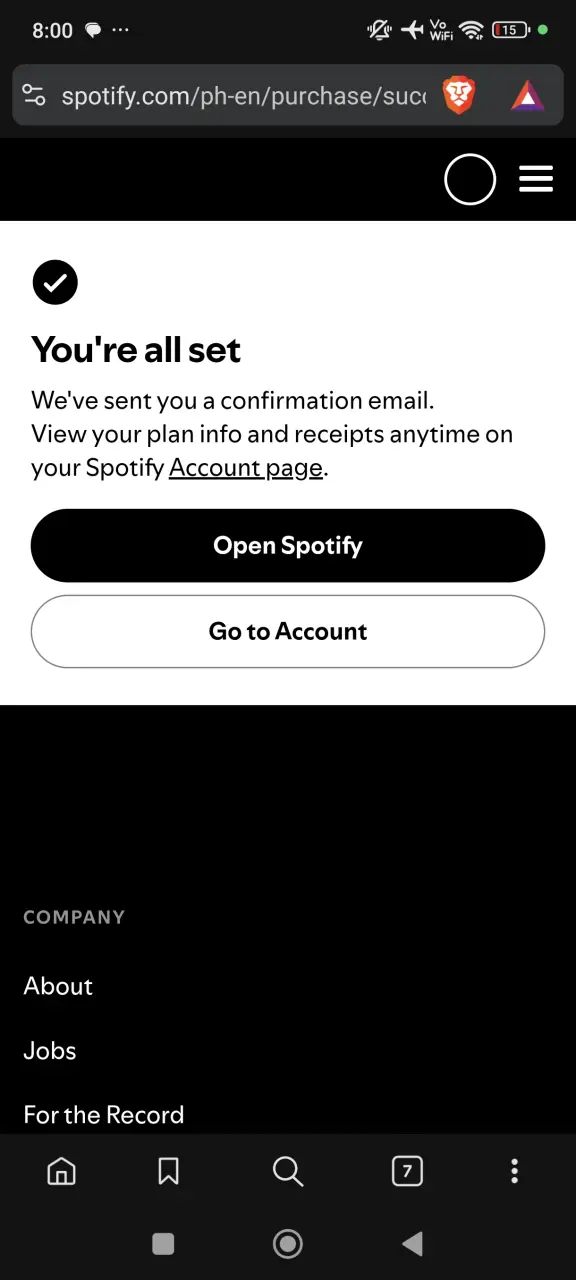Viewport: 576px width, 1280px height.
Task: Open the About link in footer
Action: 58,986
